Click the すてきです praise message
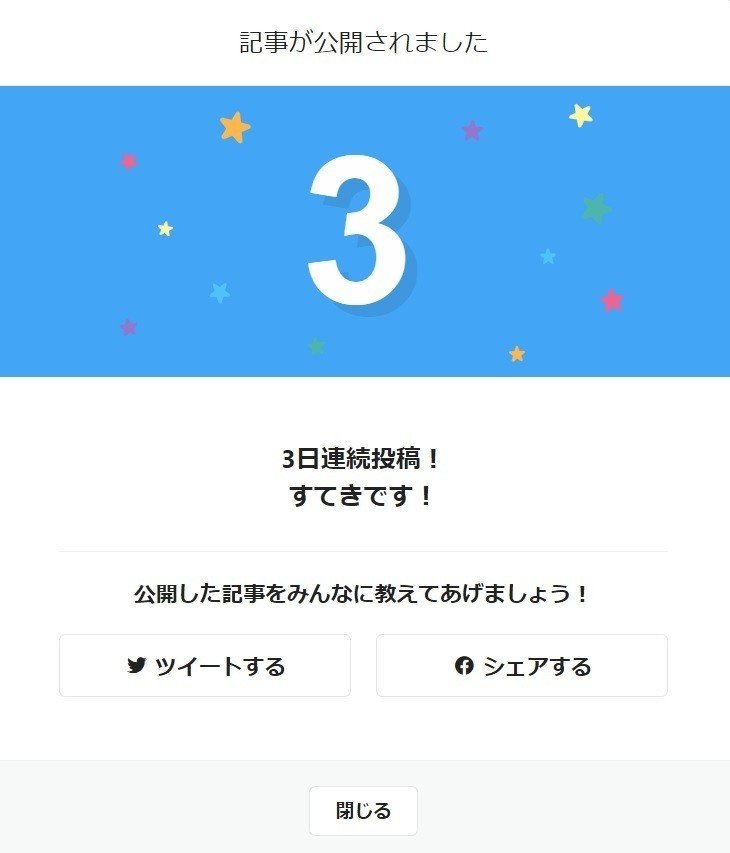The height and width of the screenshot is (853, 730). click(364, 497)
